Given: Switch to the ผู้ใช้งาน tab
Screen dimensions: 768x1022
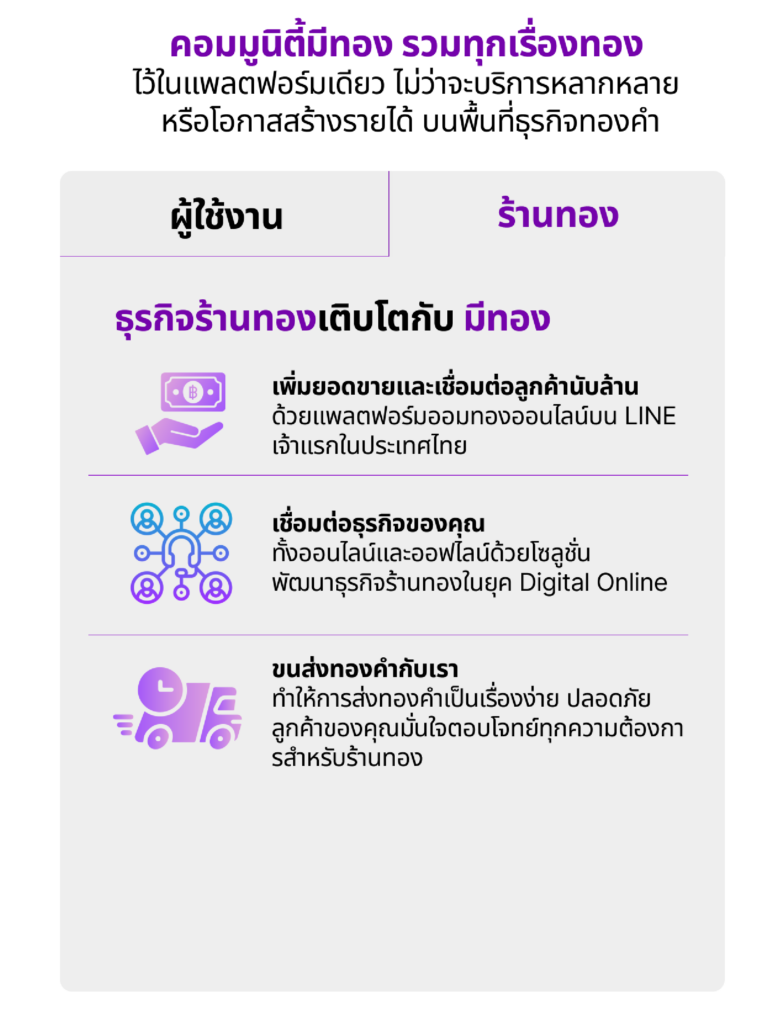Looking at the screenshot, I should [225, 215].
